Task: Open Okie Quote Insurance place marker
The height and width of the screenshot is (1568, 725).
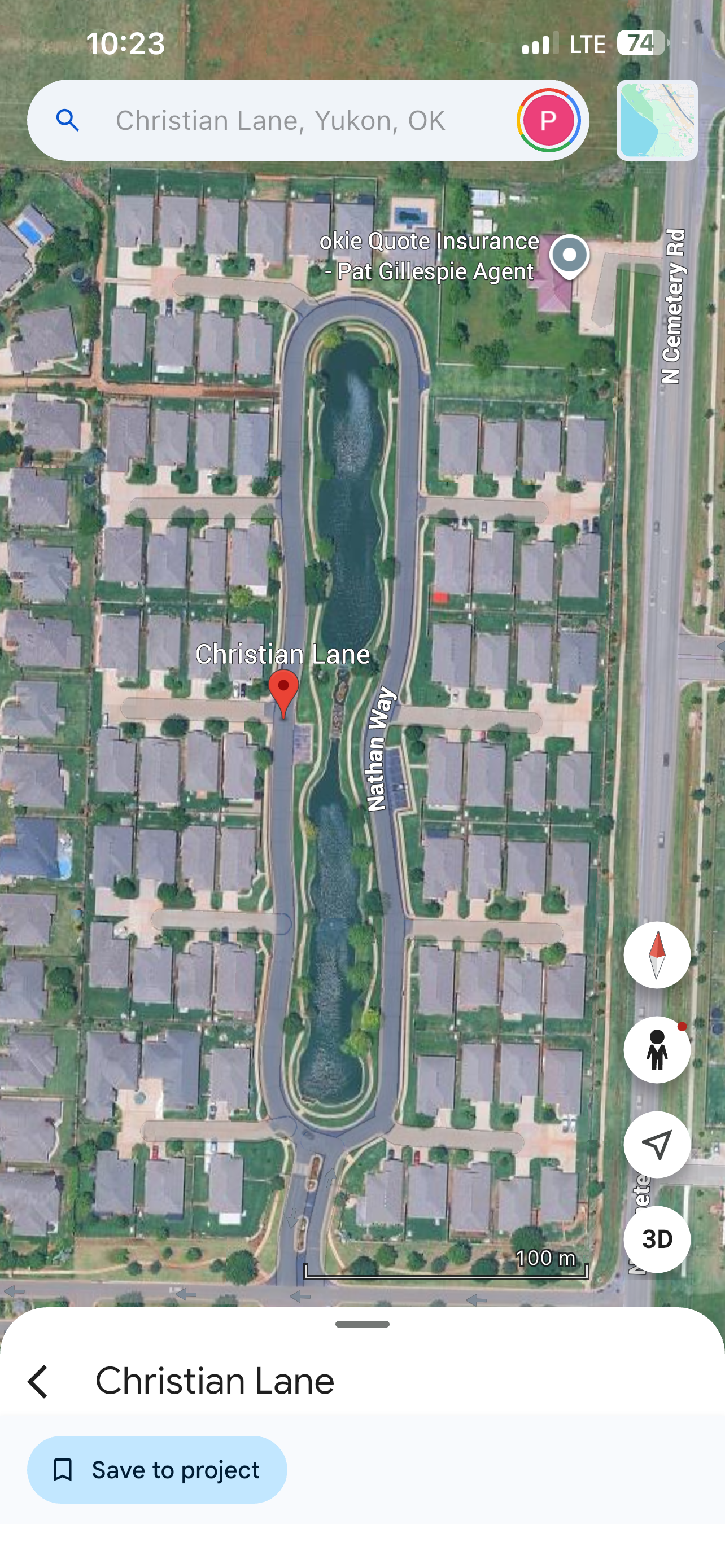Action: [x=569, y=256]
